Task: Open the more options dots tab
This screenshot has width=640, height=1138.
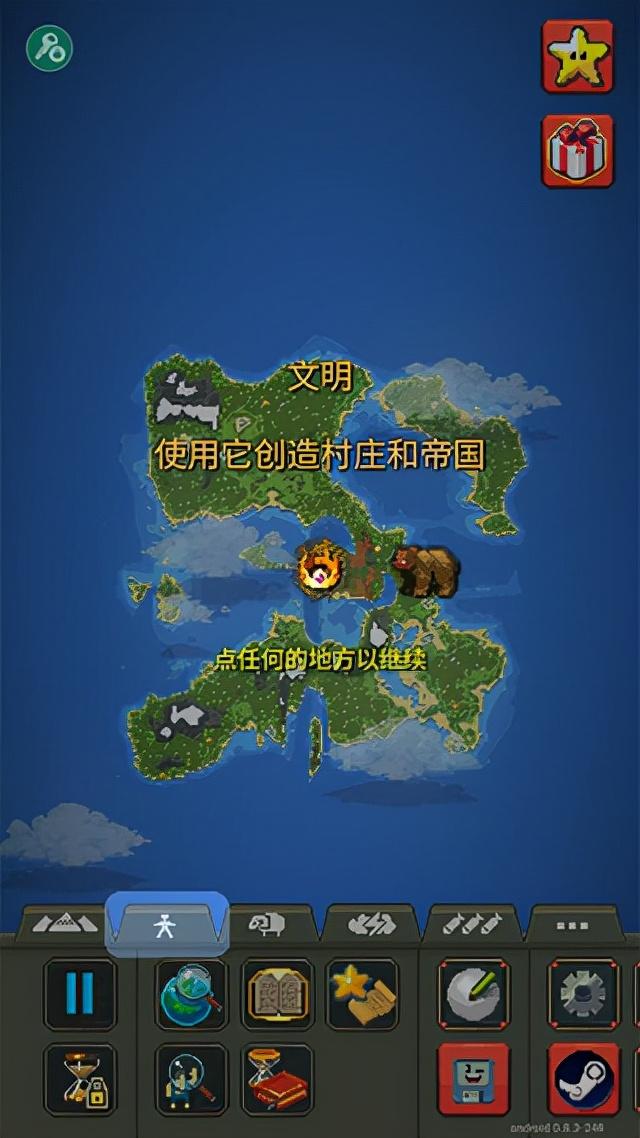Action: point(574,924)
